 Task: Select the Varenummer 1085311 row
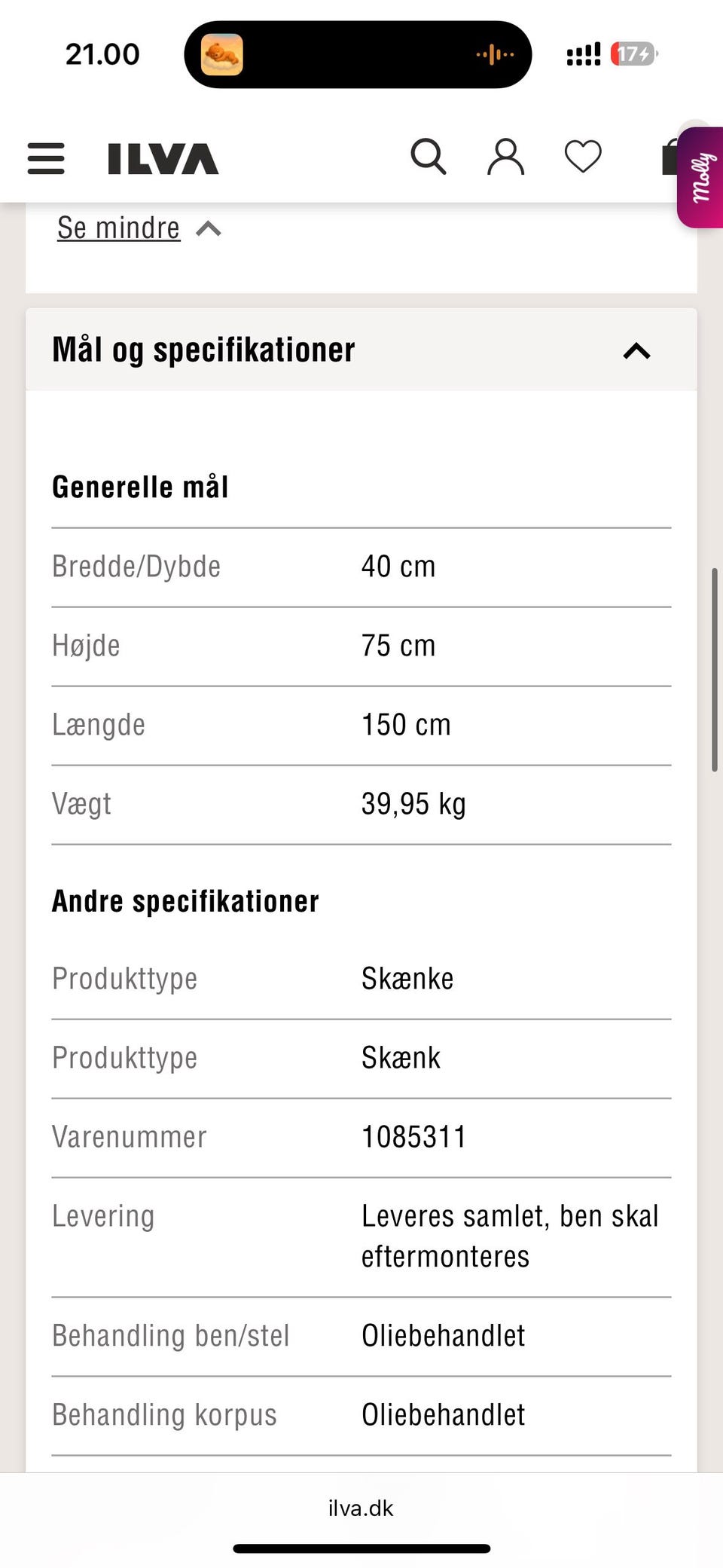(x=361, y=1138)
